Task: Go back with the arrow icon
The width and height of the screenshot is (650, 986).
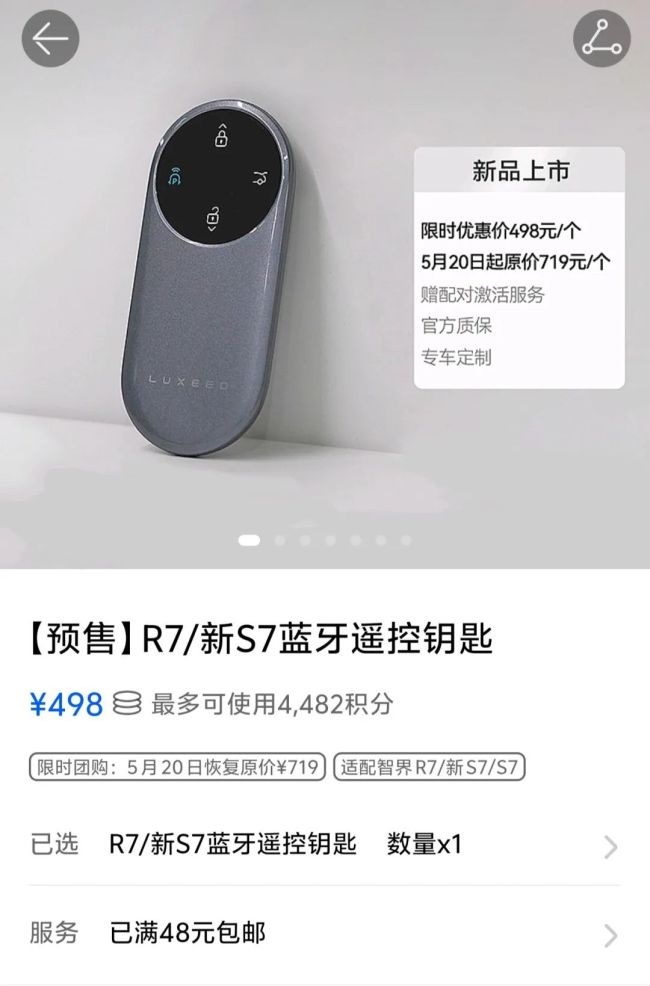Action: click(x=50, y=39)
